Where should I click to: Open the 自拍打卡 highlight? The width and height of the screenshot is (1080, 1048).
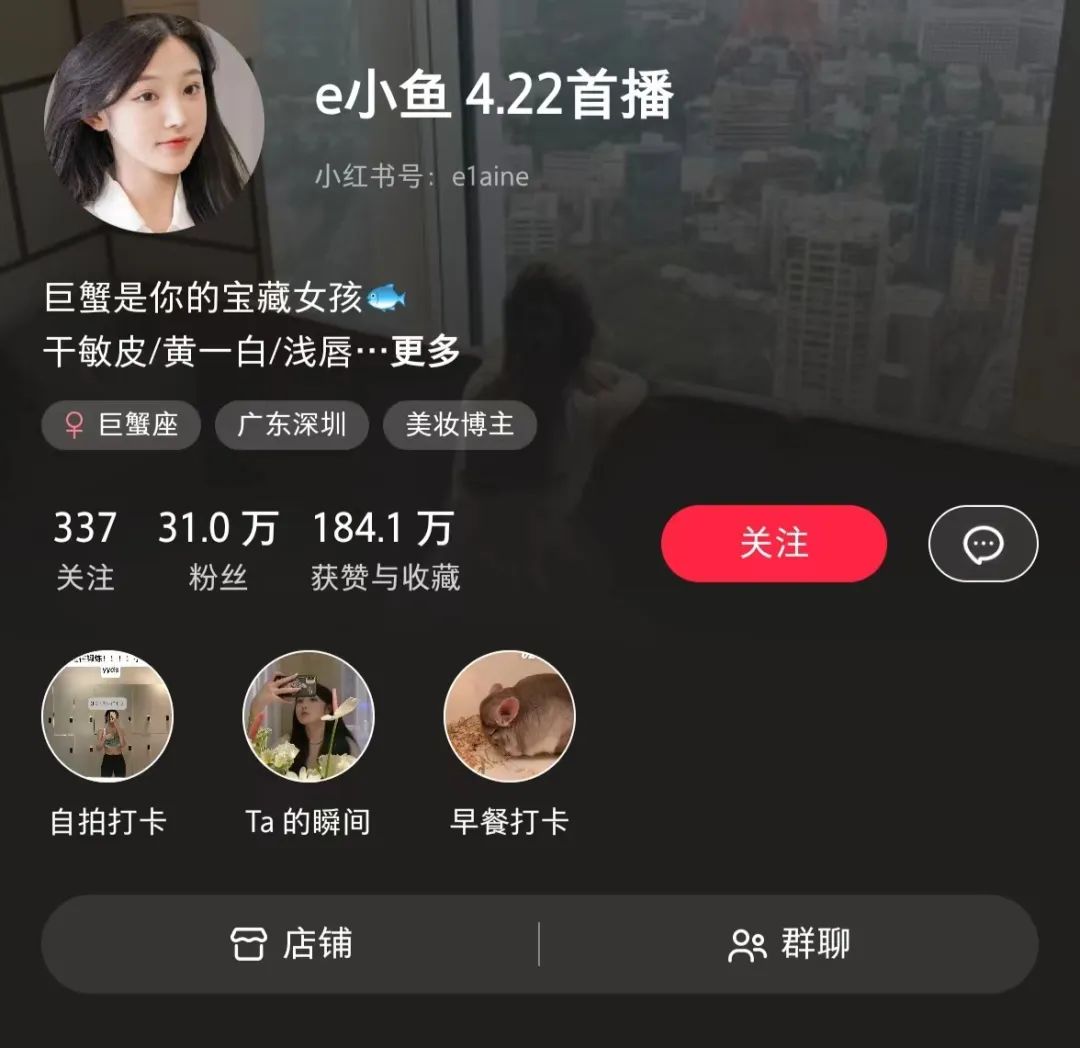click(108, 716)
